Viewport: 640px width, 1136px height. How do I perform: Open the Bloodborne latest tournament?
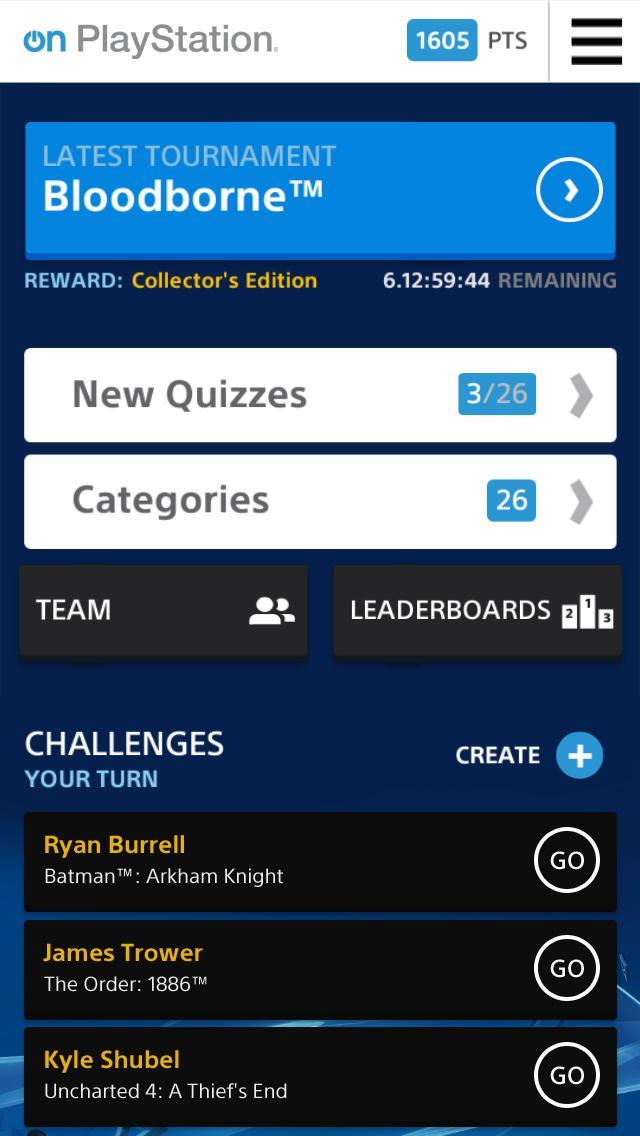[320, 189]
